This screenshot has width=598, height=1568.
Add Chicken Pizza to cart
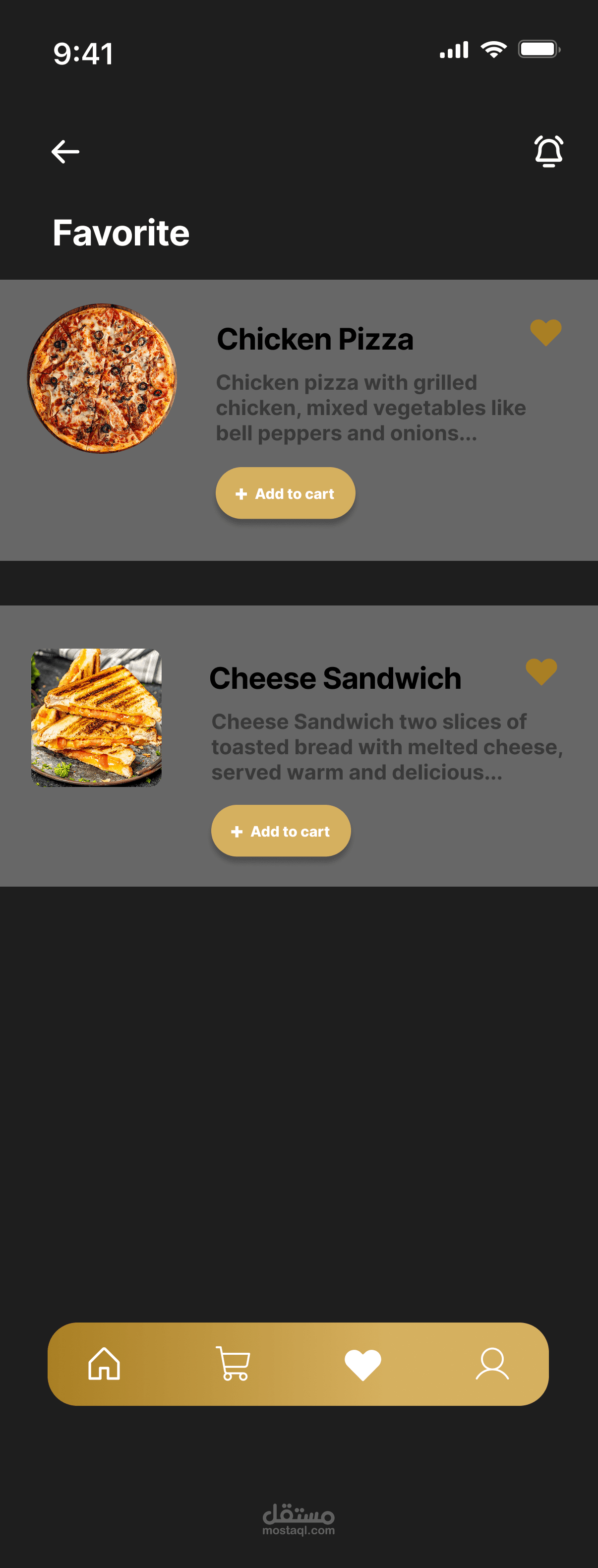[285, 493]
